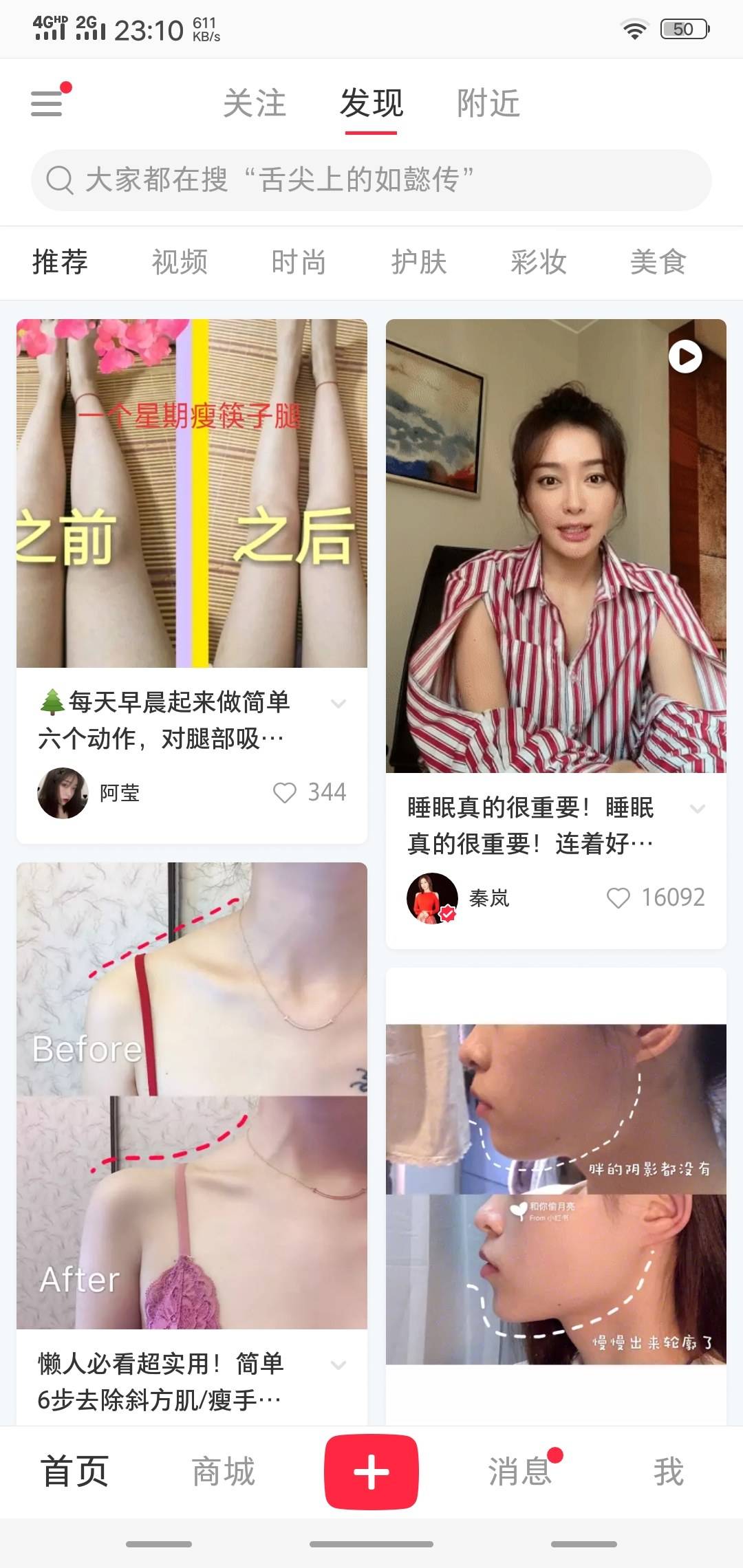The image size is (743, 1568).
Task: Like 阿莹's post with 344 likes
Action: [285, 793]
